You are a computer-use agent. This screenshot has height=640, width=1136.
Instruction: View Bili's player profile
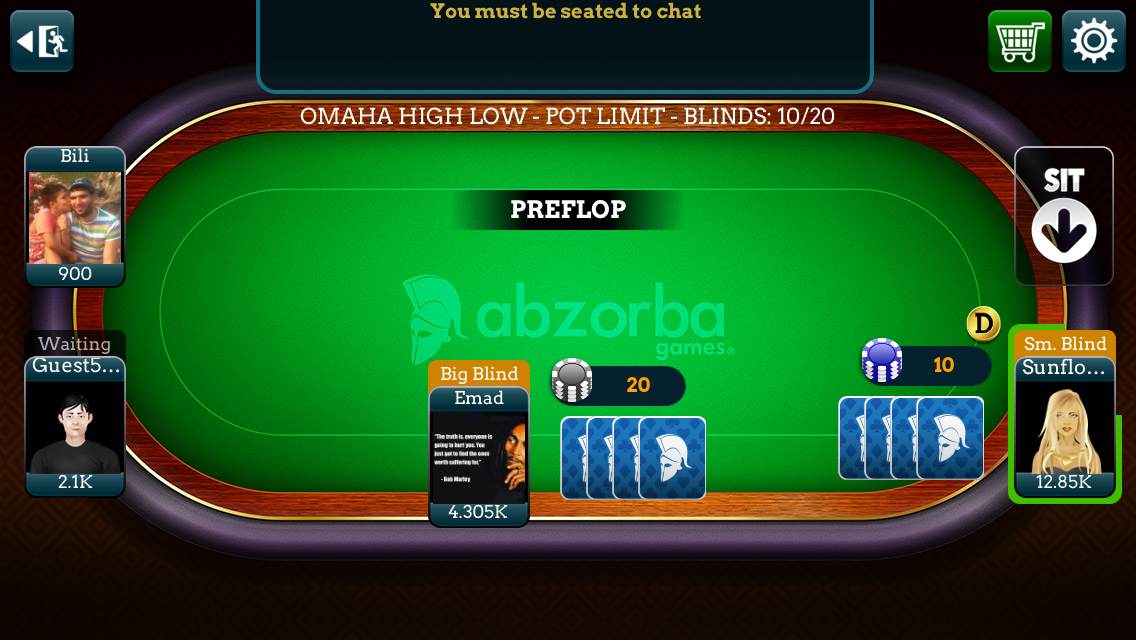[x=75, y=217]
